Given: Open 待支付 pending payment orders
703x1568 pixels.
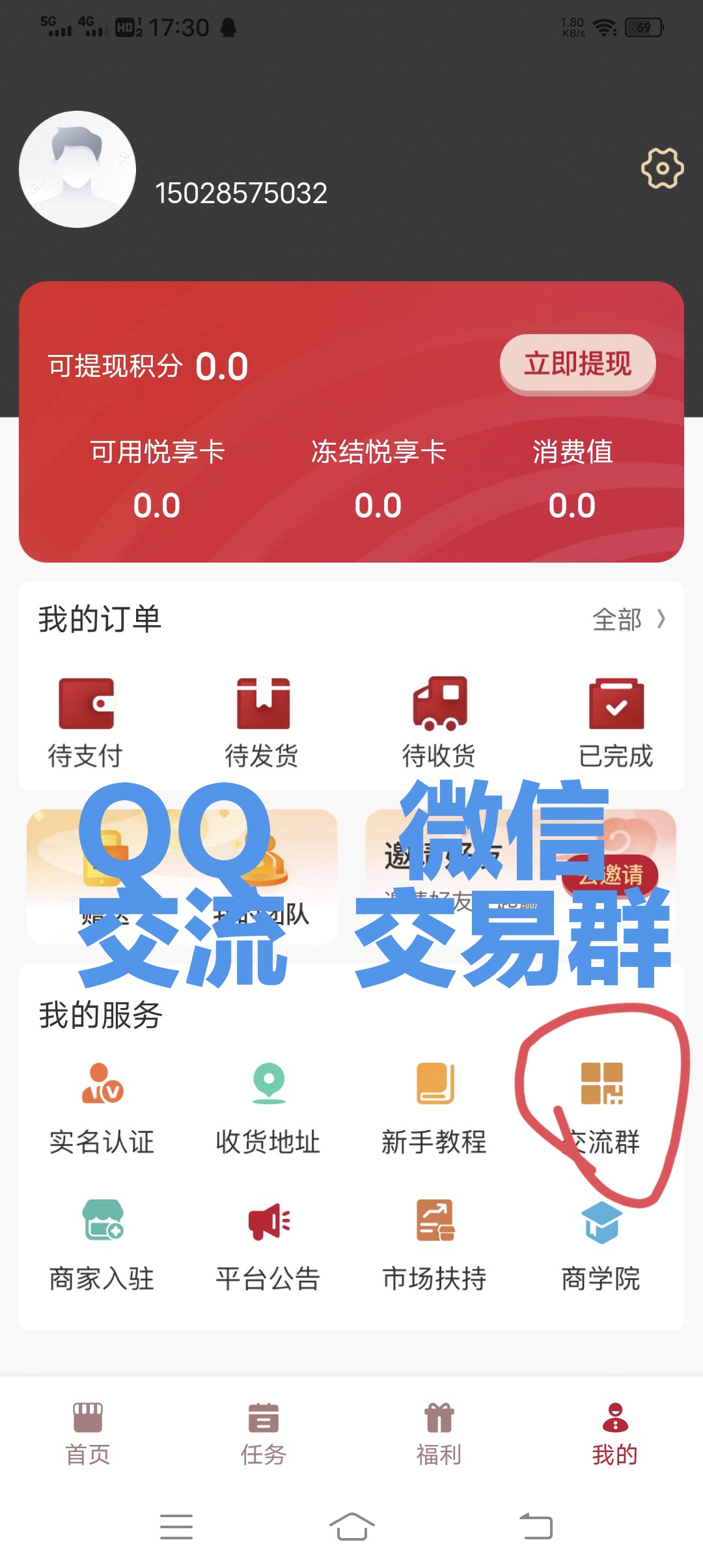Looking at the screenshot, I should tap(85, 722).
